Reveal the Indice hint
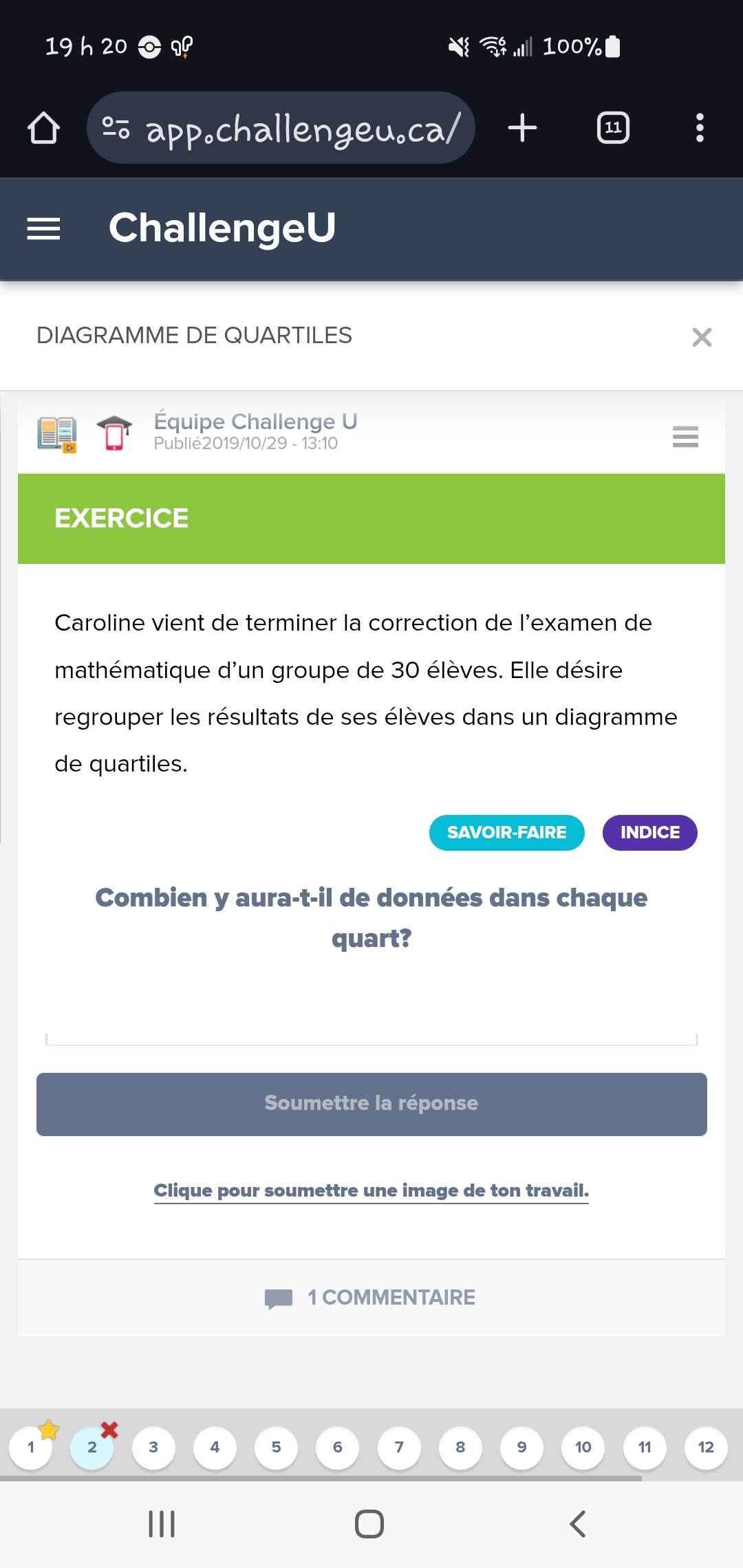The image size is (743, 1568). (649, 833)
